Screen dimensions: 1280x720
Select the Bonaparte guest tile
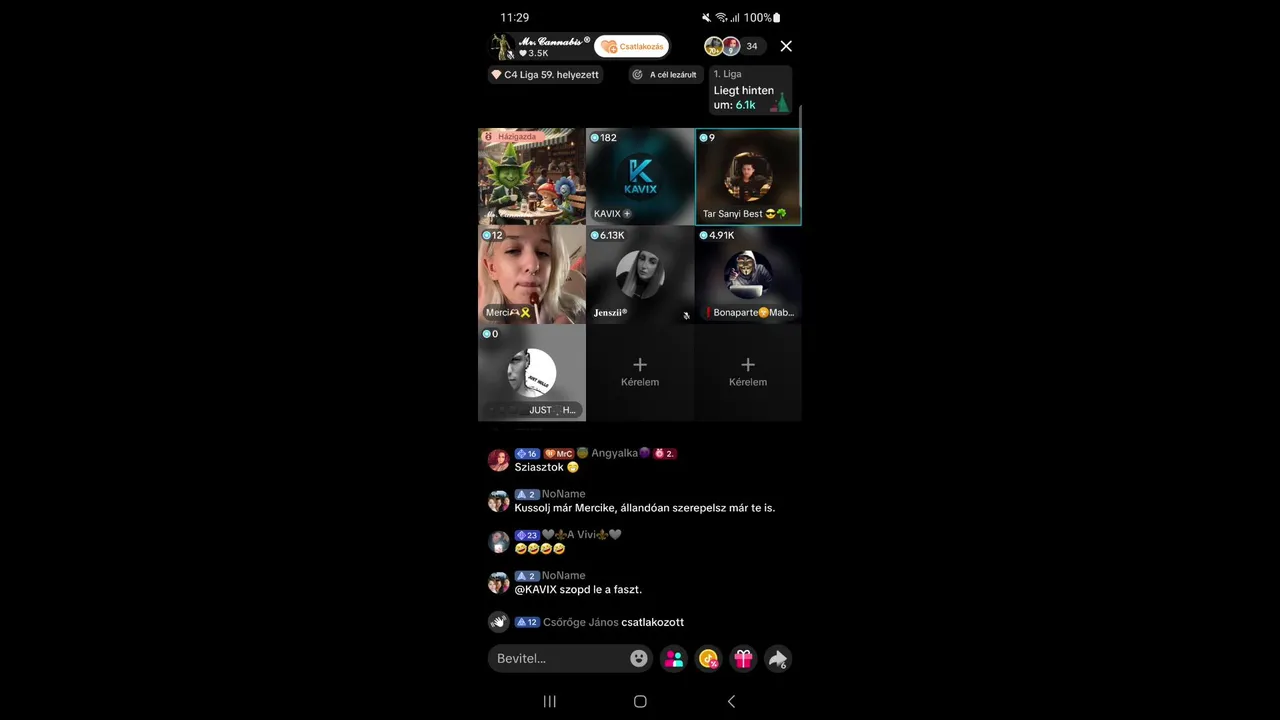click(x=748, y=274)
